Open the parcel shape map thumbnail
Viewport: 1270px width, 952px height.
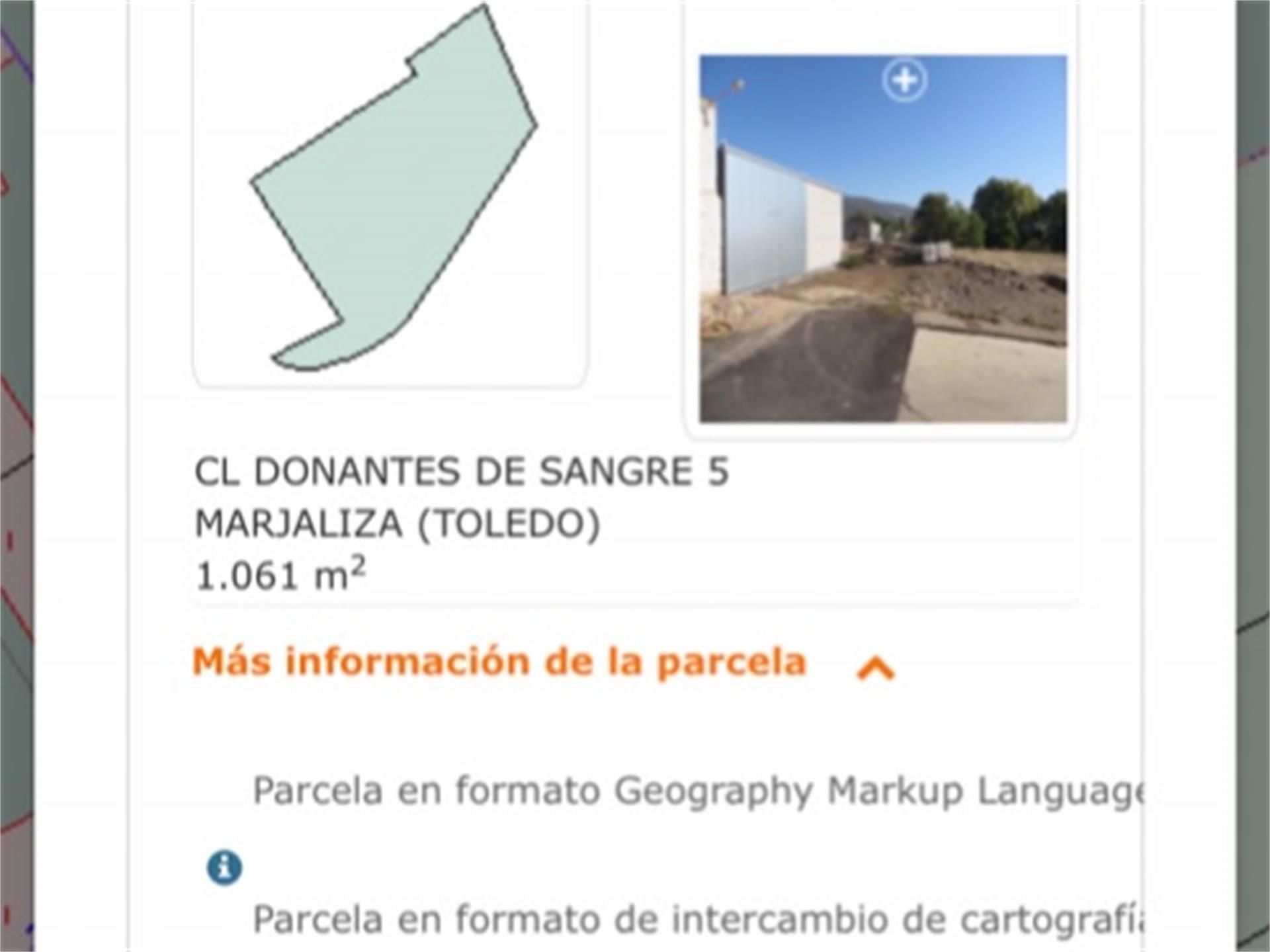[x=390, y=192]
